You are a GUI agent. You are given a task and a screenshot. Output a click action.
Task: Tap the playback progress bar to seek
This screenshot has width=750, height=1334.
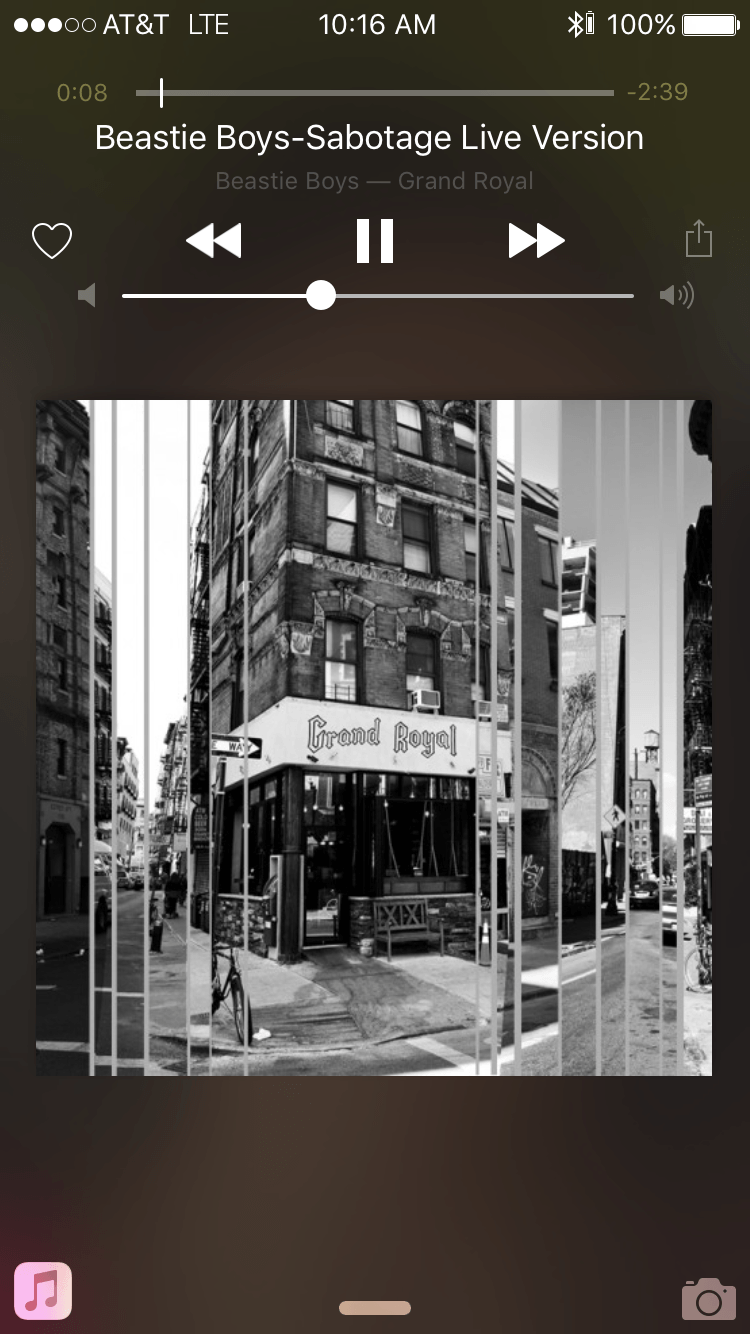pyautogui.click(x=375, y=93)
